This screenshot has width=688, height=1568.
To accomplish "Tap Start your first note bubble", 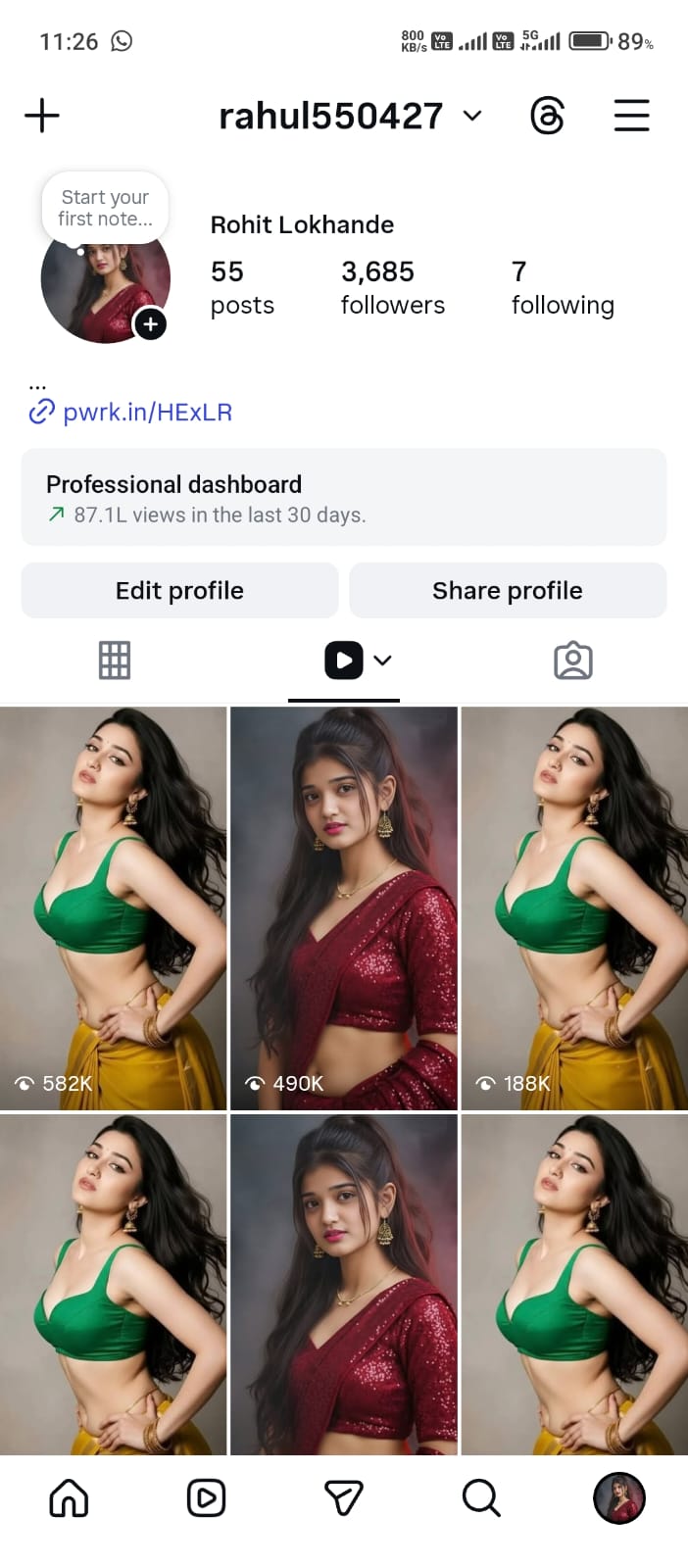I will 105,208.
